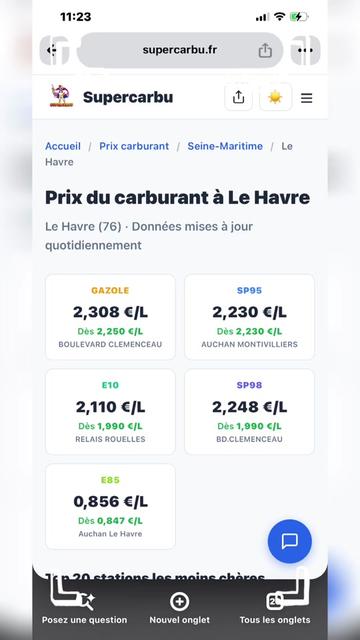360x640 pixels.
Task: Open the hamburger menu
Action: (307, 98)
